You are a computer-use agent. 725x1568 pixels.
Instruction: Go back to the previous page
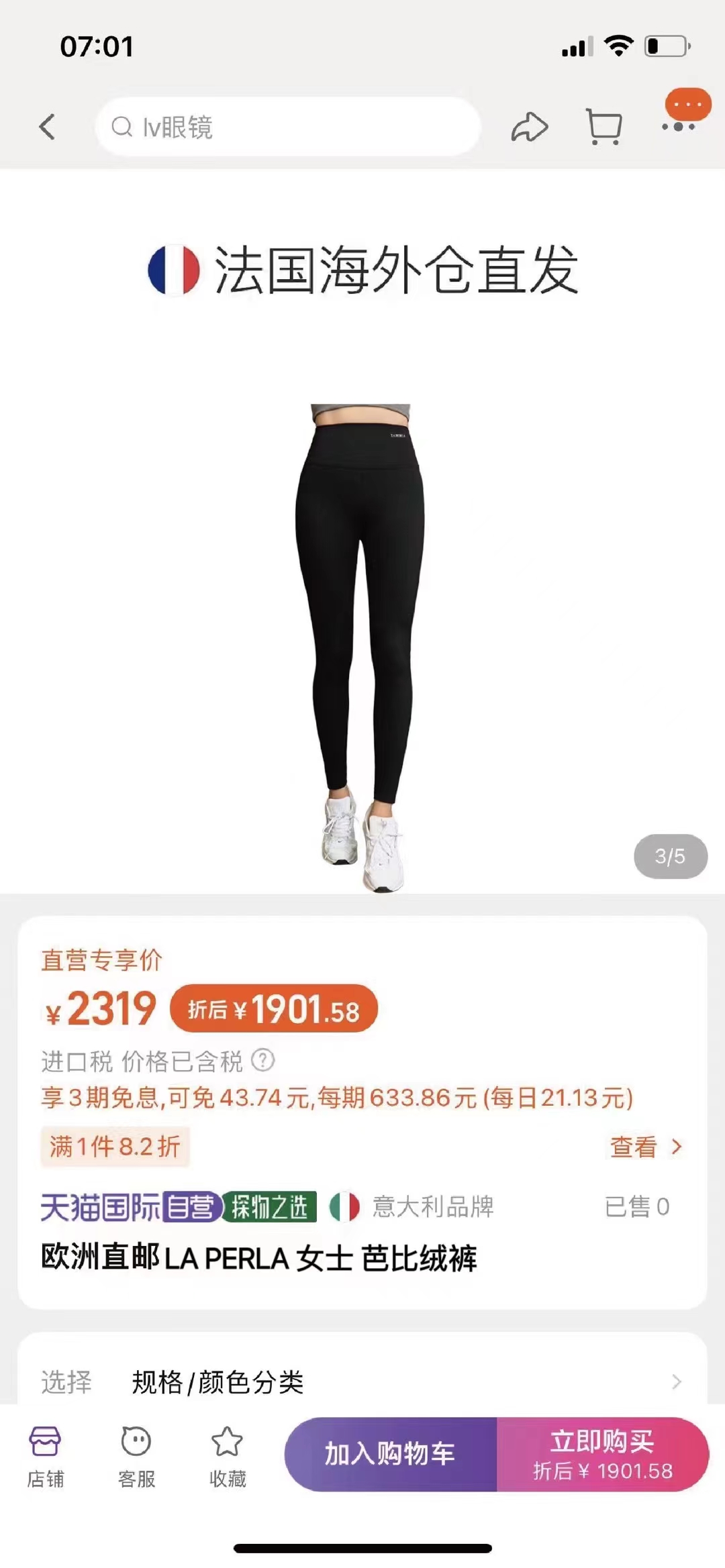tap(47, 127)
